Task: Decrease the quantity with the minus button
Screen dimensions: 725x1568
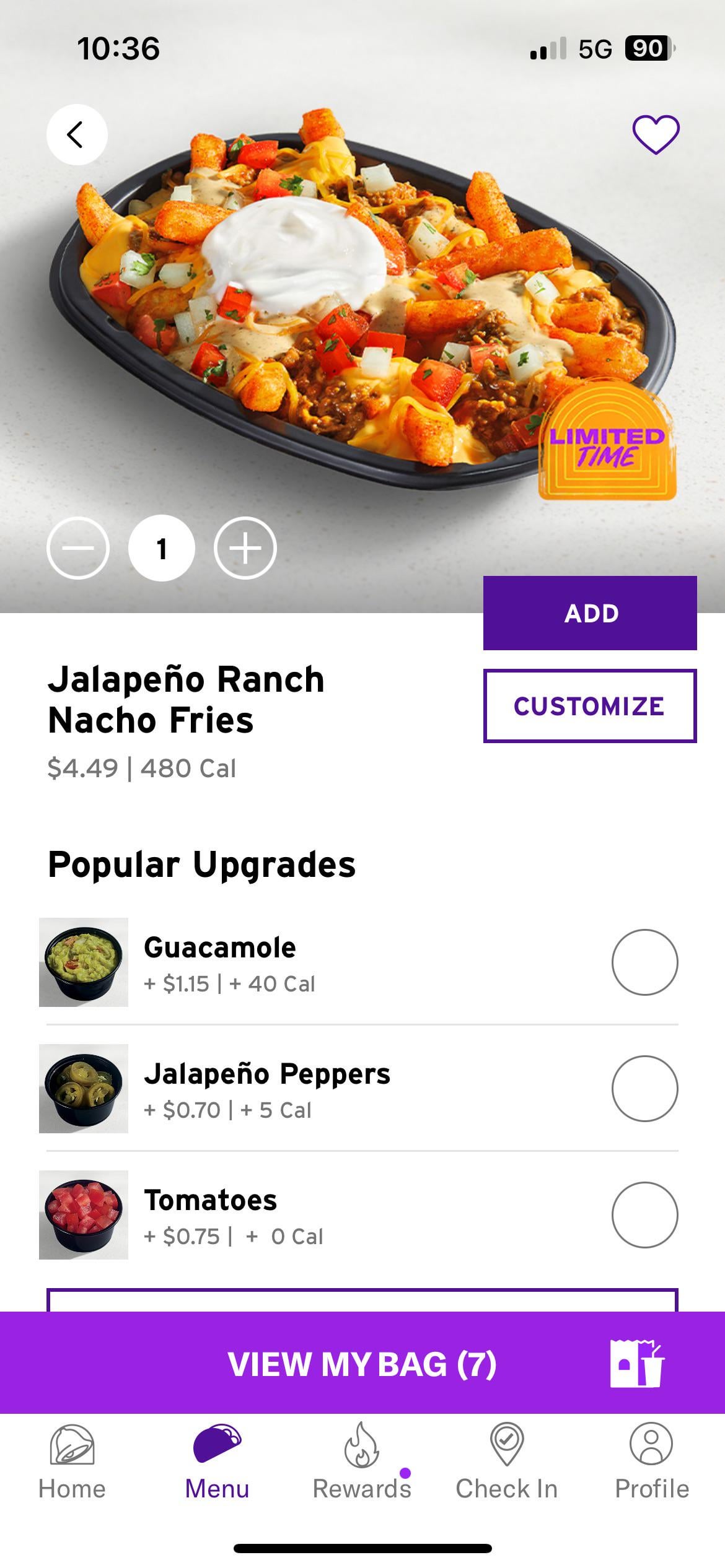Action: click(x=78, y=548)
